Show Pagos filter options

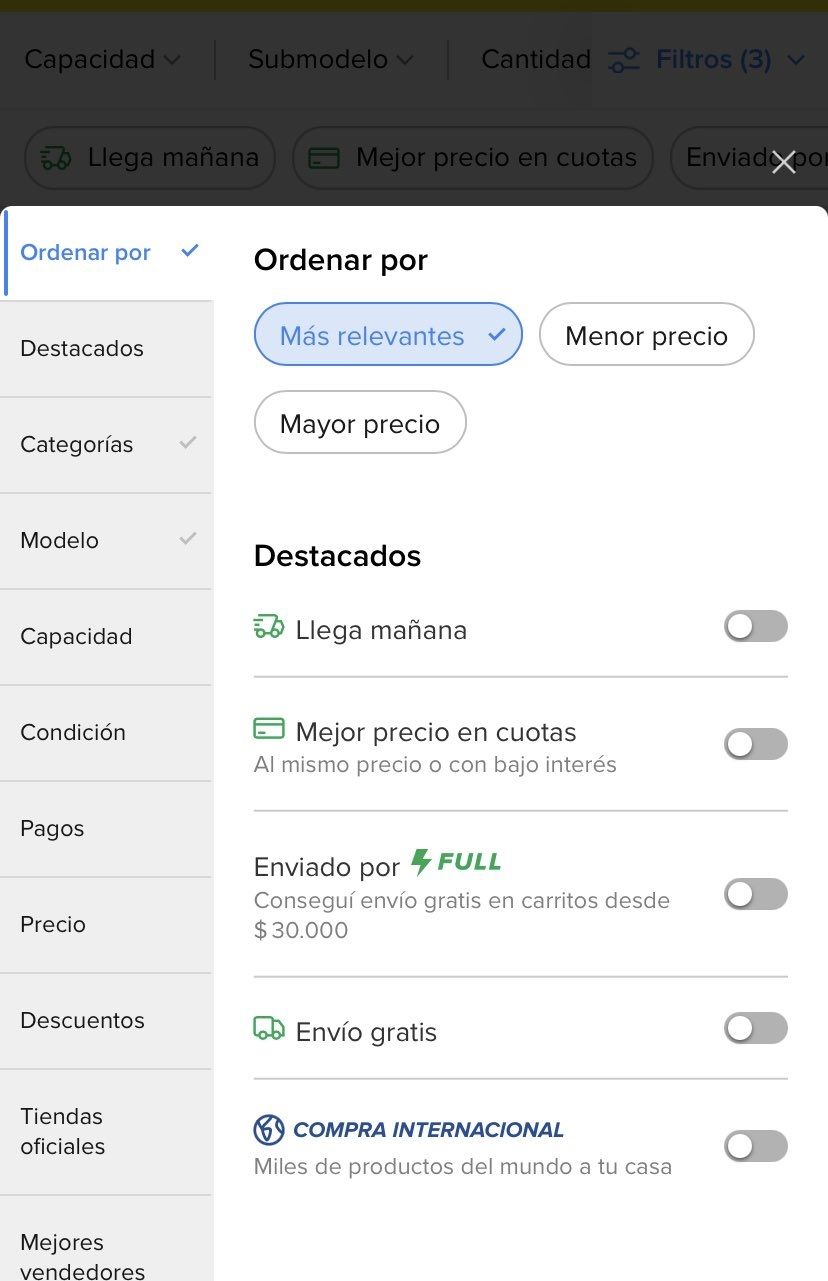click(106, 829)
